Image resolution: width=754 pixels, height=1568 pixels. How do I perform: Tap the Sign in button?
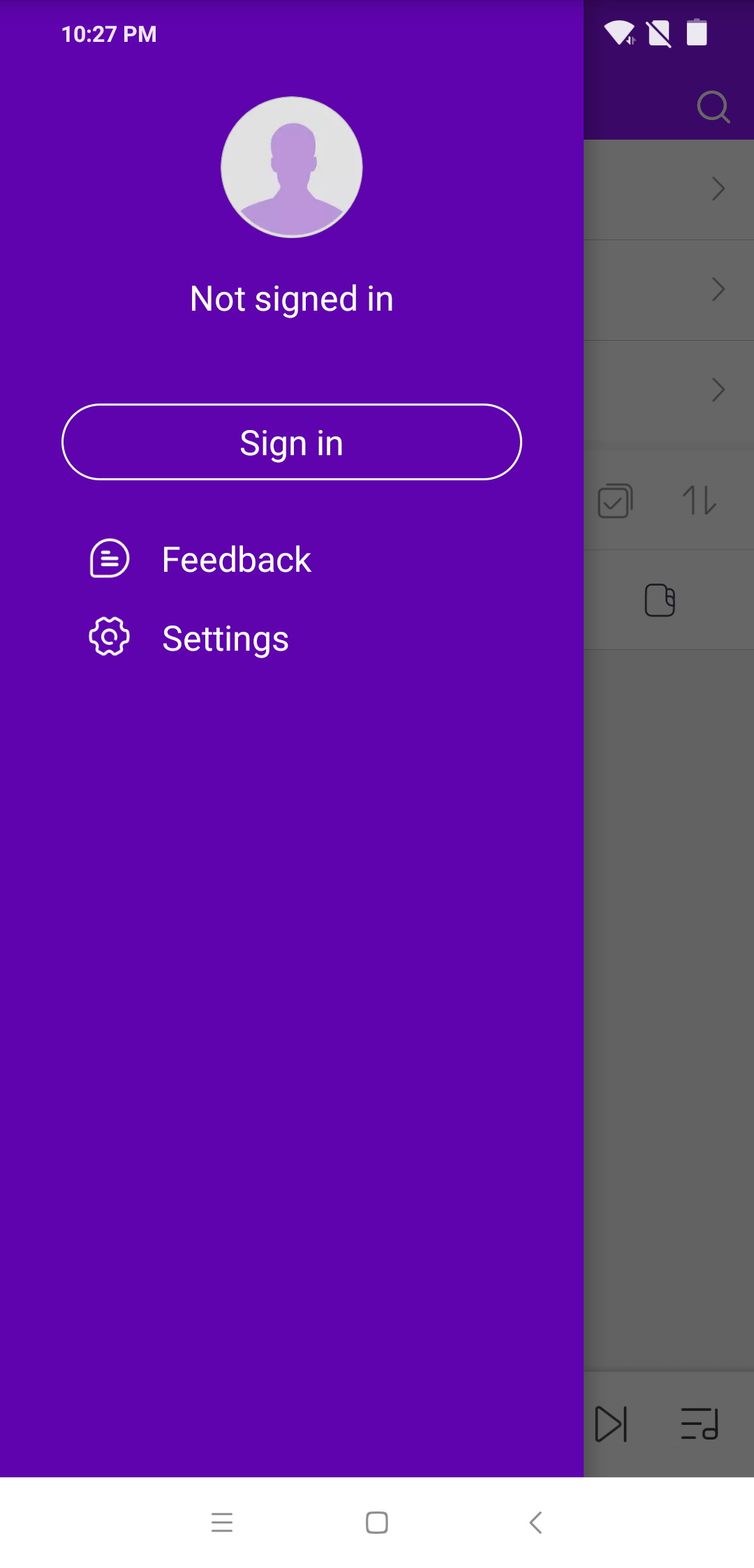coord(291,442)
